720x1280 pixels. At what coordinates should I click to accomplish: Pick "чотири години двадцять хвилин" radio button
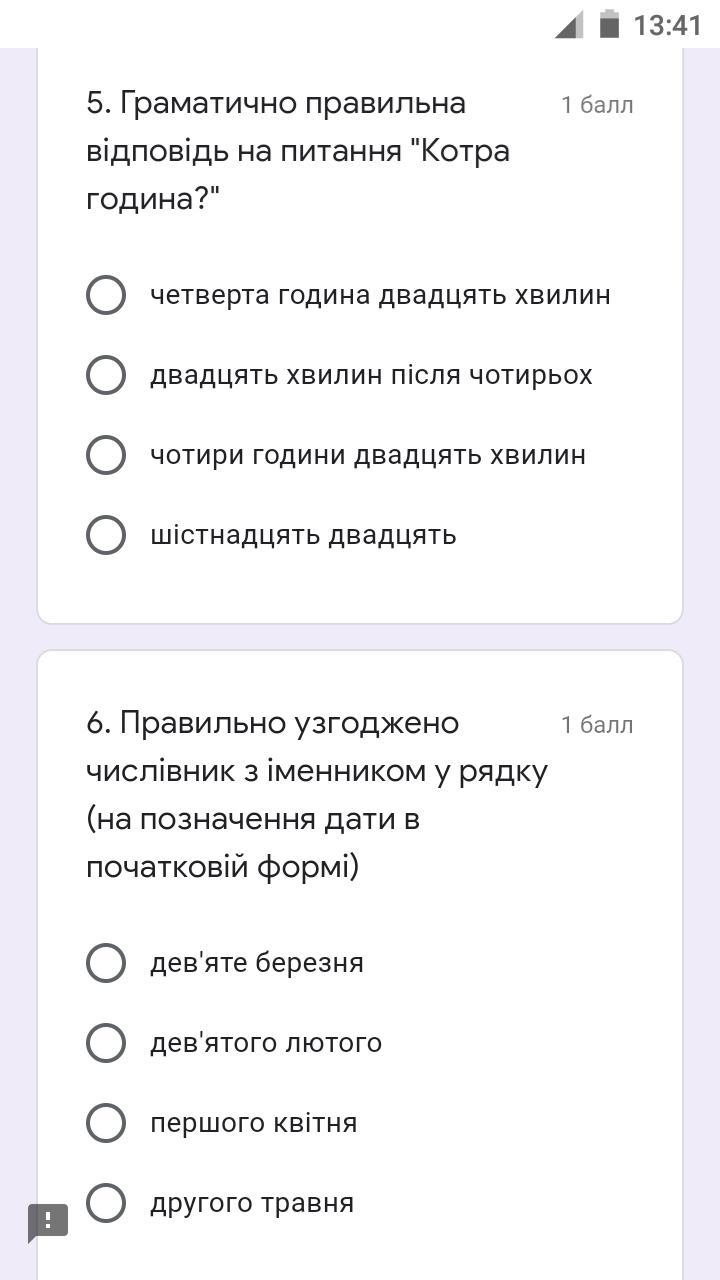tap(106, 455)
